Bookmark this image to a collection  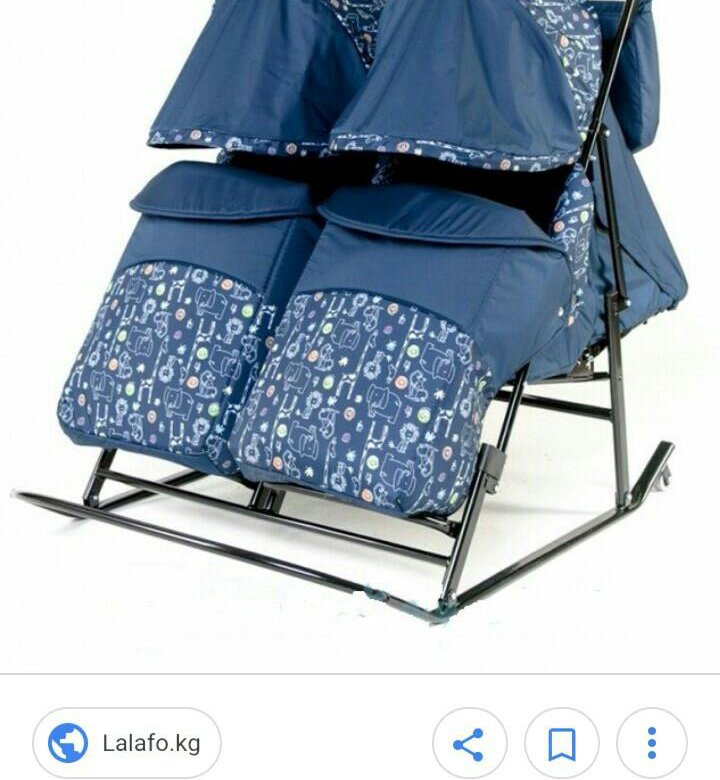(561, 744)
